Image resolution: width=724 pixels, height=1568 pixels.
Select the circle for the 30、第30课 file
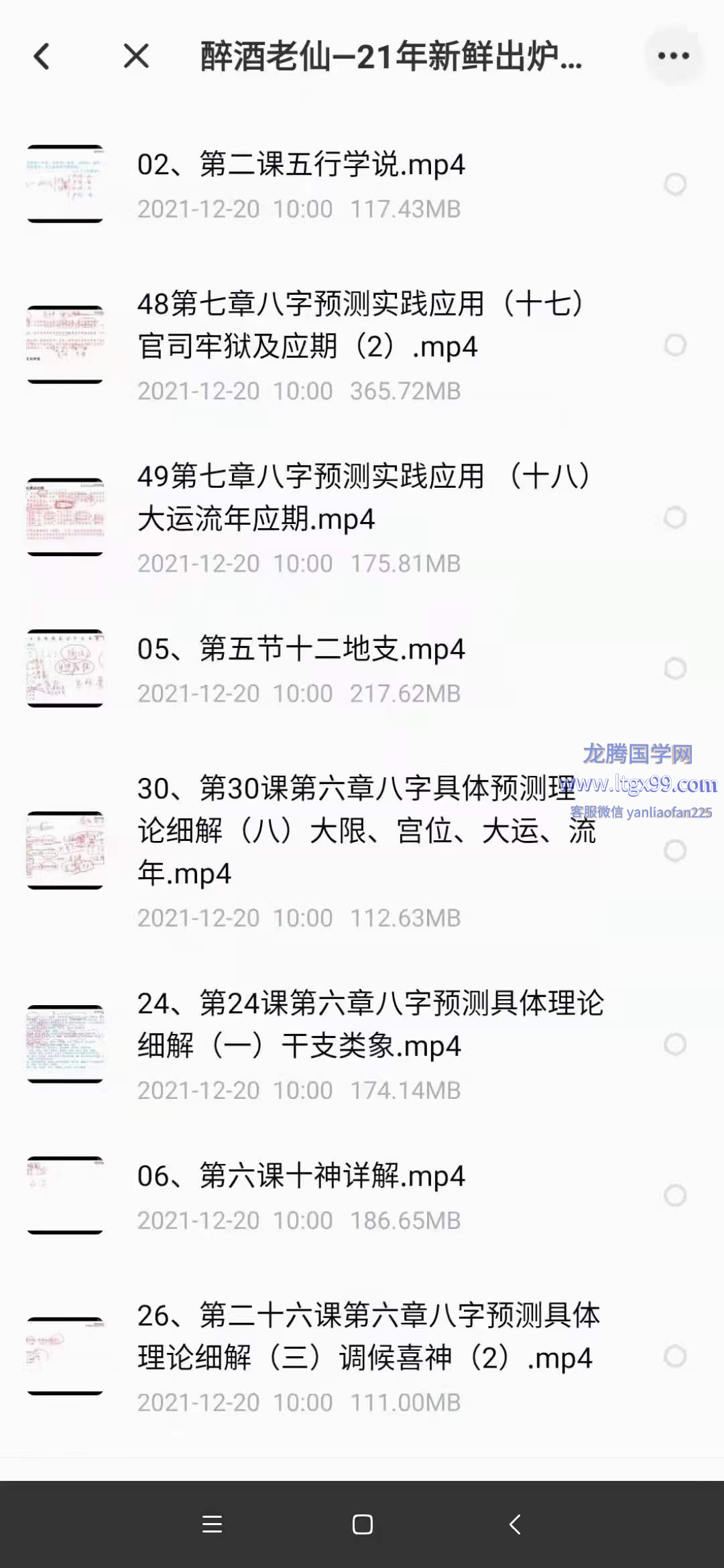674,850
